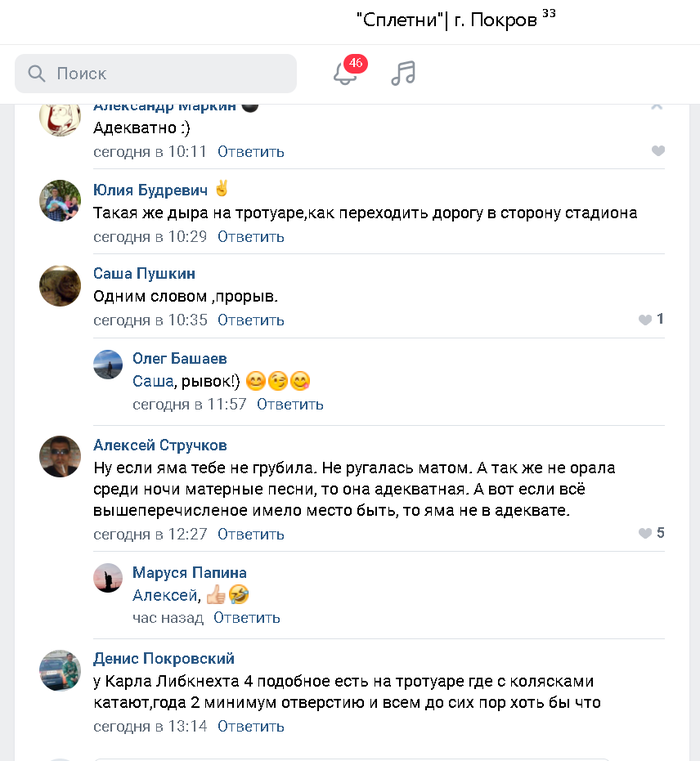Screen dimensions: 700x761
Task: Like Александр Маркин's comment
Action: pos(657,151)
